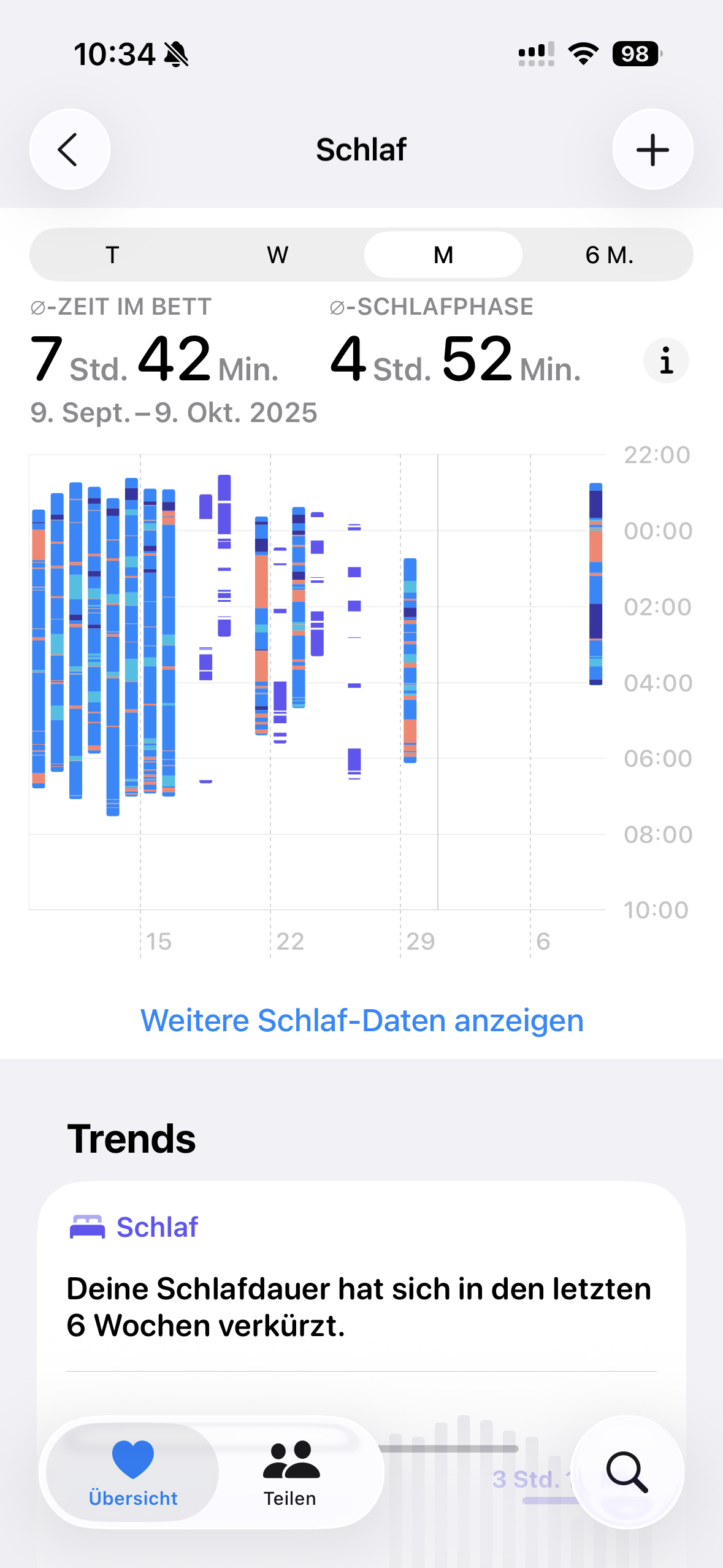Image resolution: width=723 pixels, height=1568 pixels.
Task: Go back from the Schlaf screen
Action: tap(69, 149)
